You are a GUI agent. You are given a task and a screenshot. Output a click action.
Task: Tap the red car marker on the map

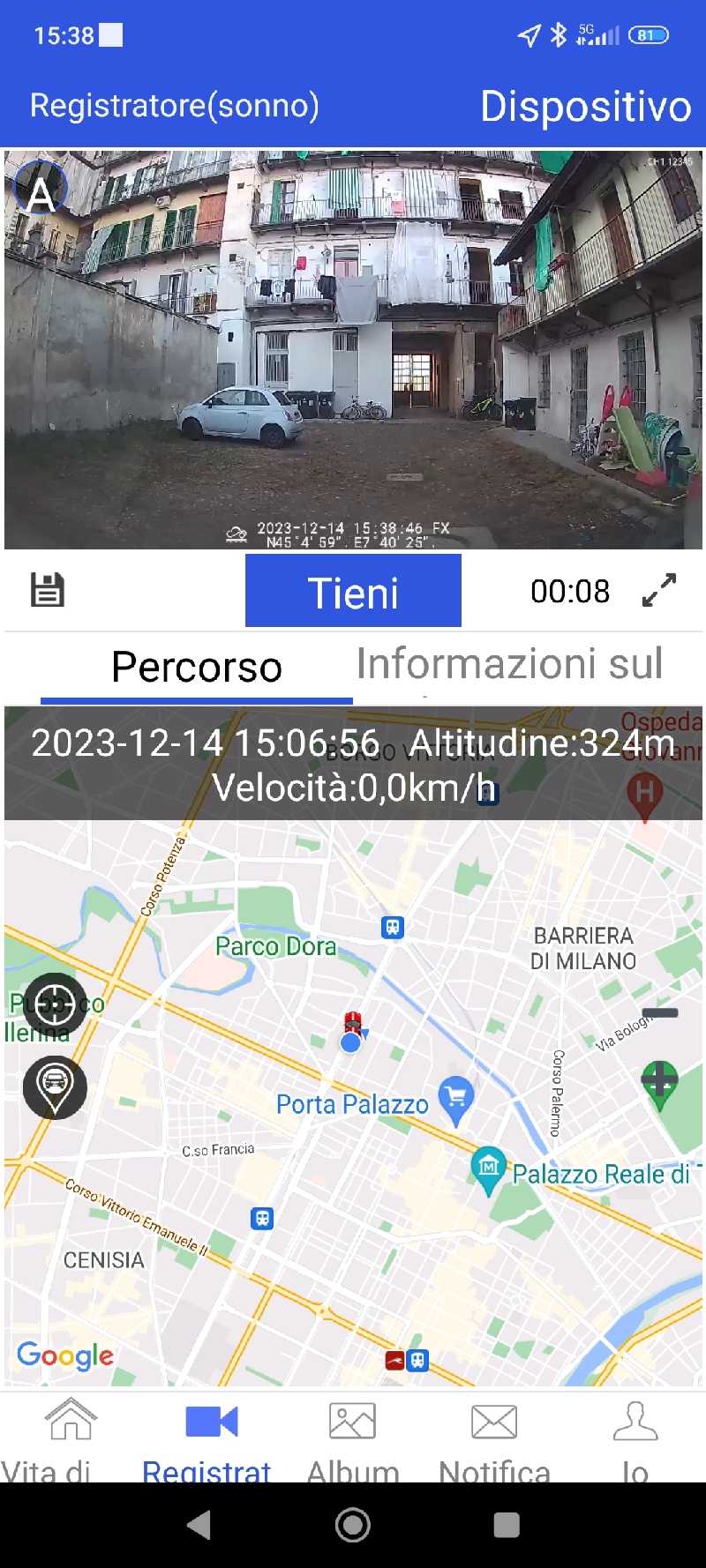353,1023
